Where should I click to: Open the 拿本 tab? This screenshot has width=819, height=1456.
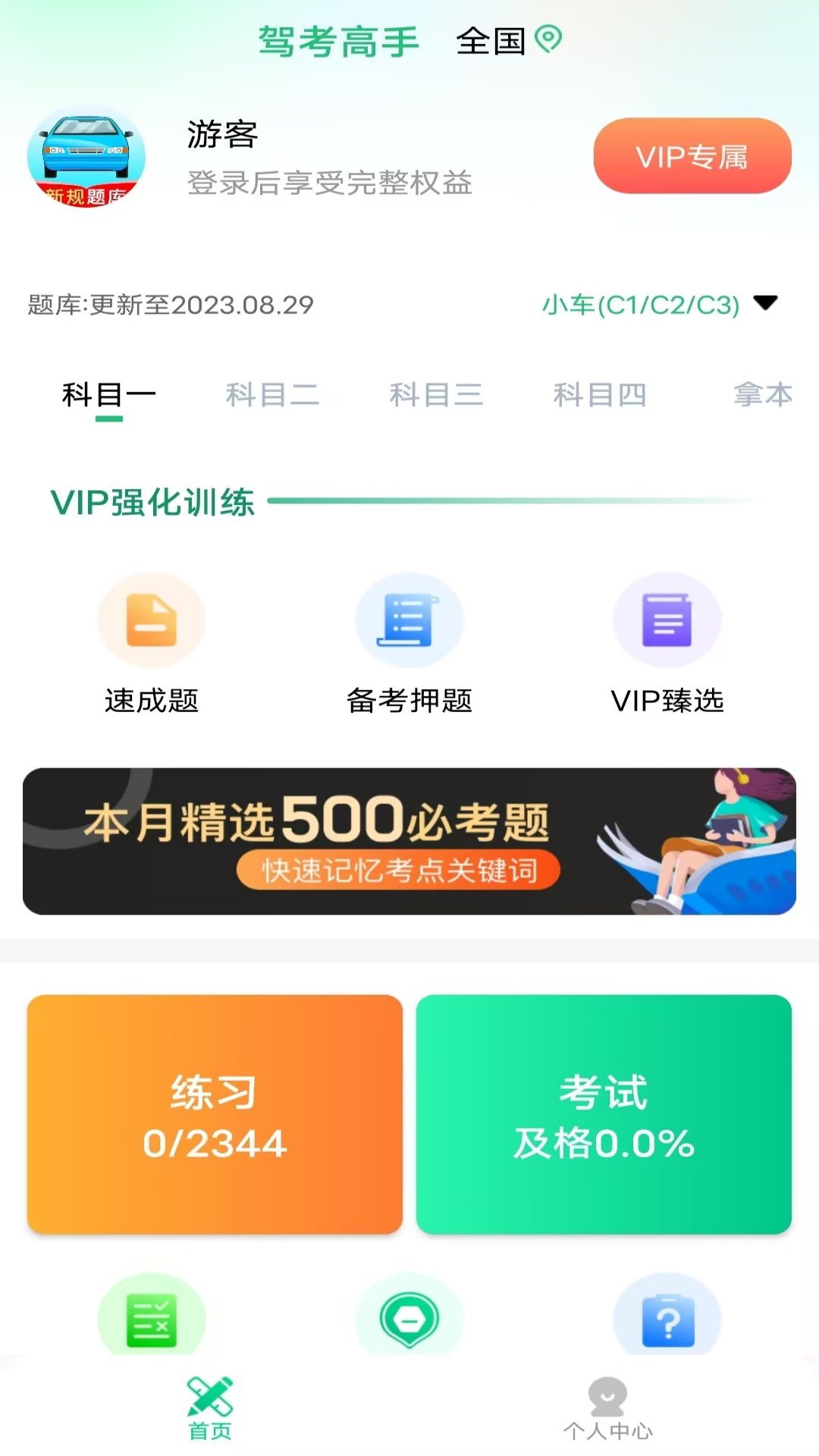(x=762, y=394)
